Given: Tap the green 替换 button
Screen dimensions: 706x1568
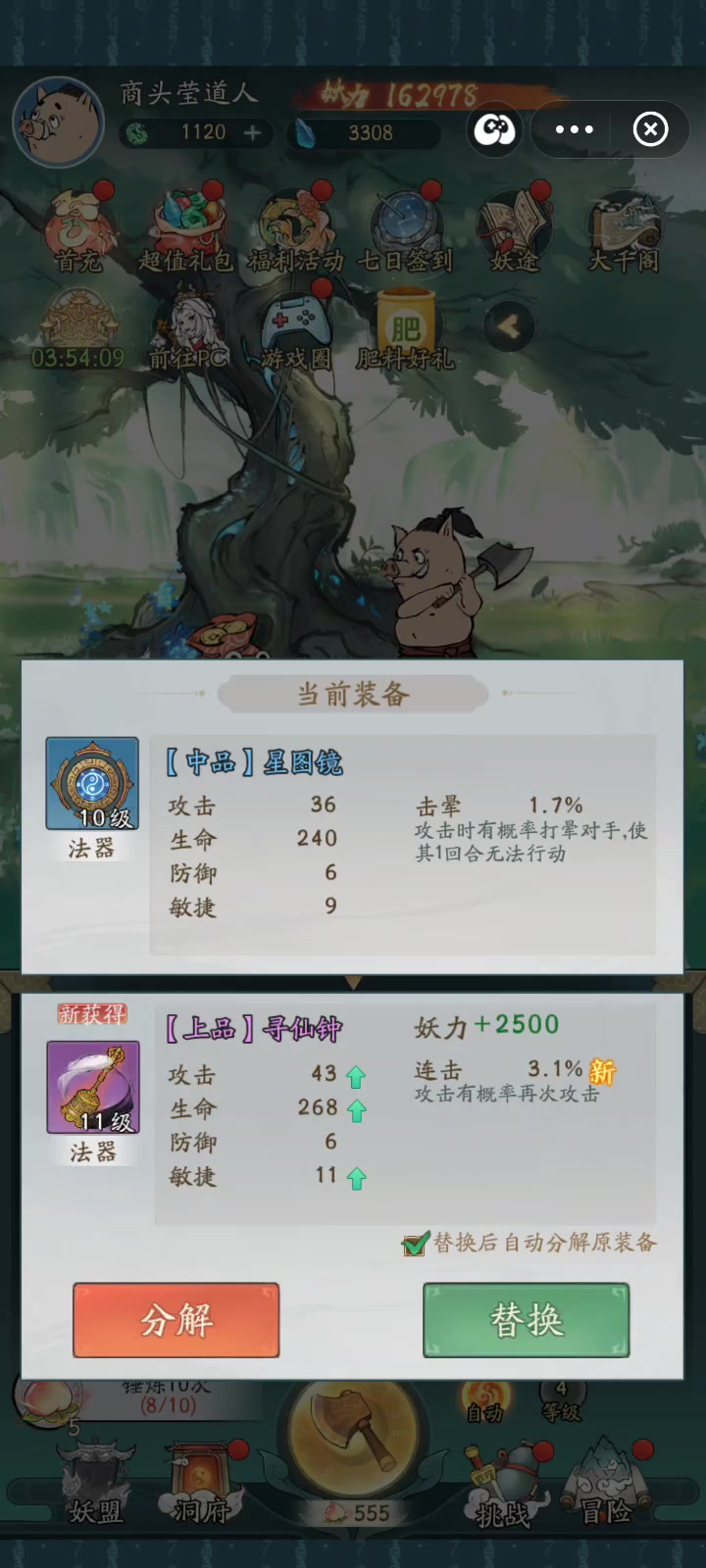Looking at the screenshot, I should coord(527,1320).
